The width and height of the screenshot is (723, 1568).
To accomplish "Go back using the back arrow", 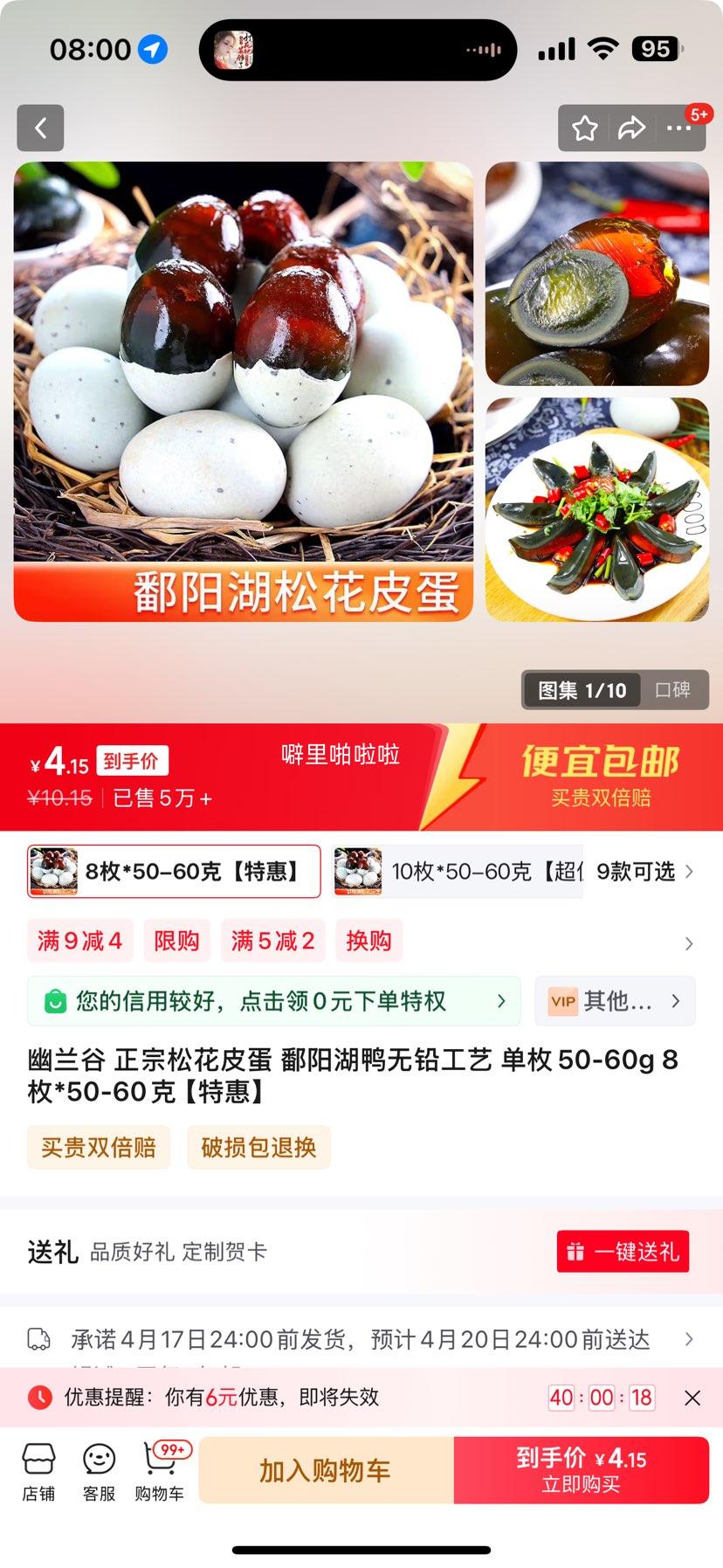I will point(40,127).
